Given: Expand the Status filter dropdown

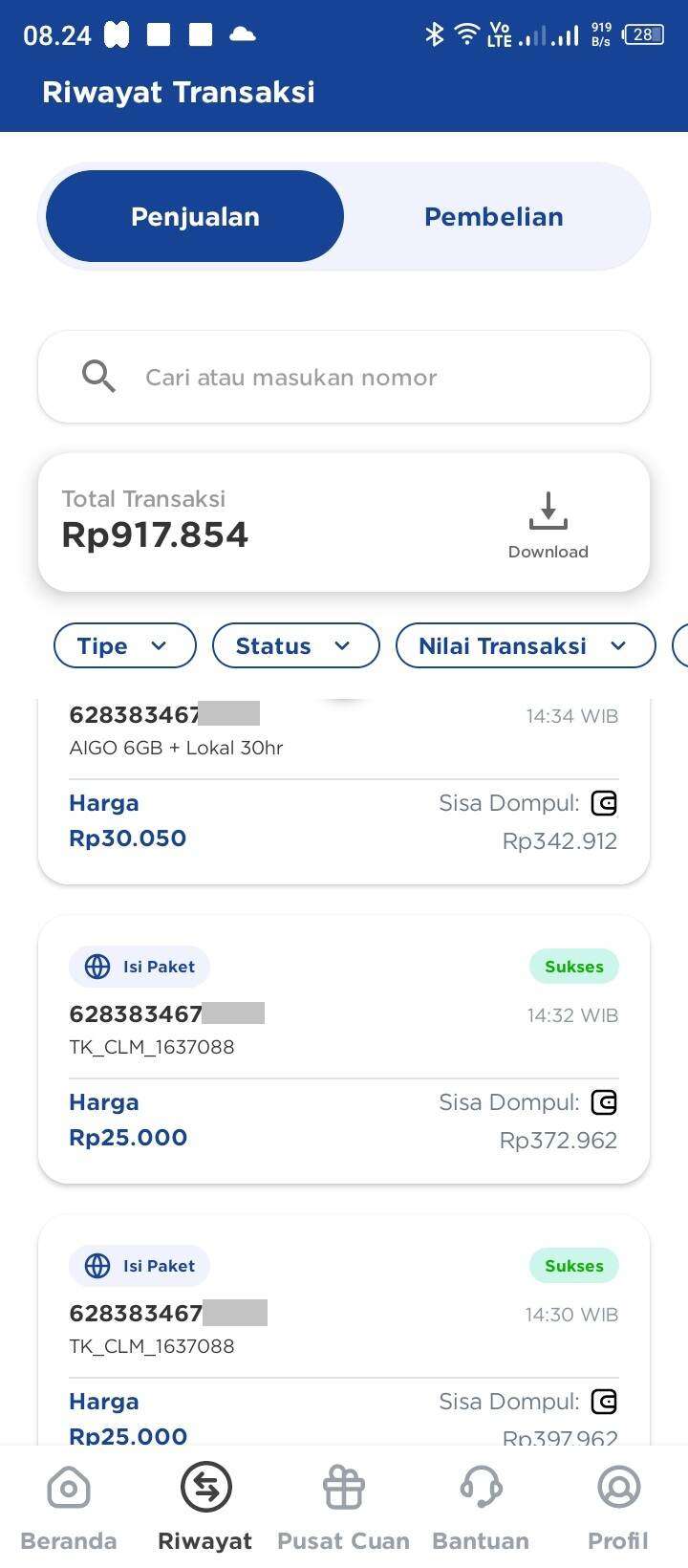Looking at the screenshot, I should click(295, 645).
